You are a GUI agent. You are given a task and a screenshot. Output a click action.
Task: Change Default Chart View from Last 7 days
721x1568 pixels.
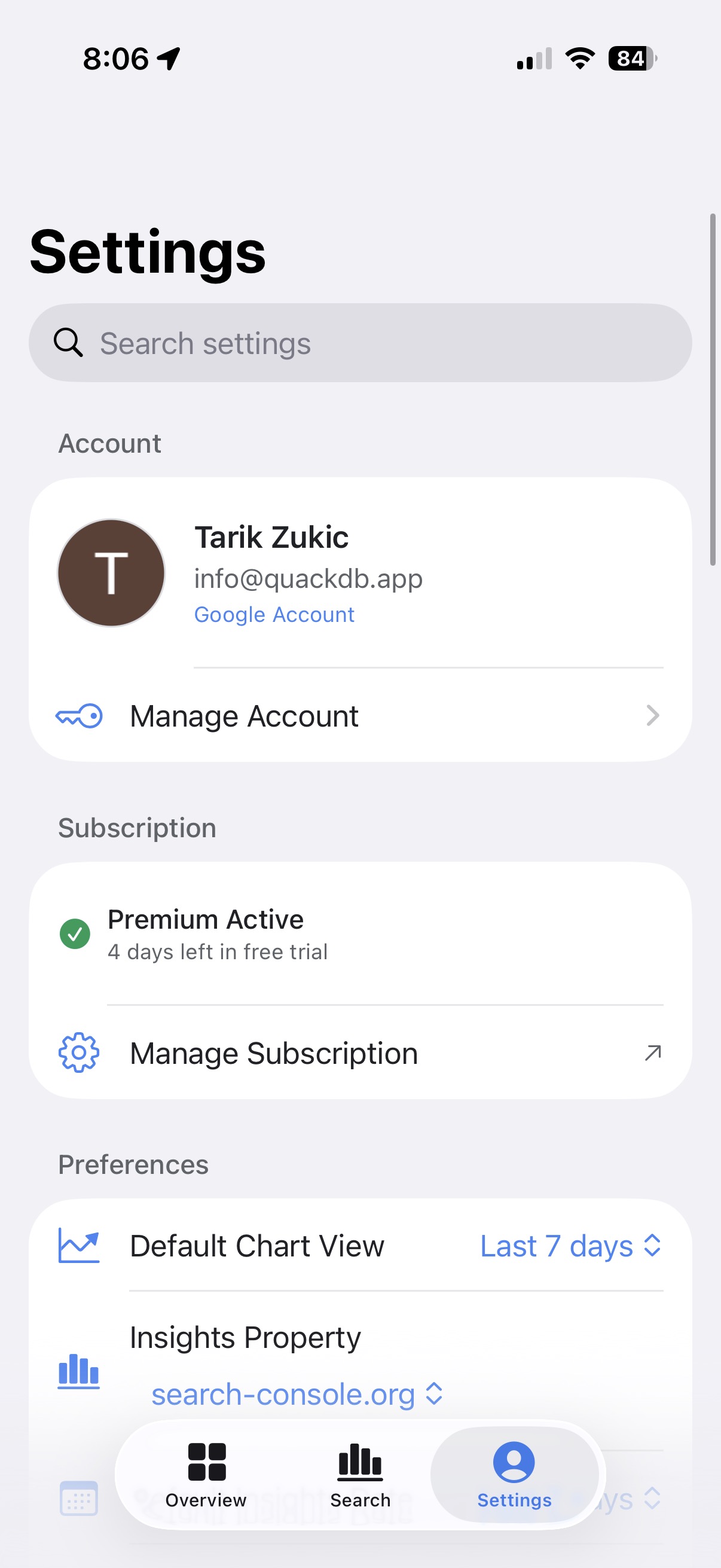coord(570,1246)
